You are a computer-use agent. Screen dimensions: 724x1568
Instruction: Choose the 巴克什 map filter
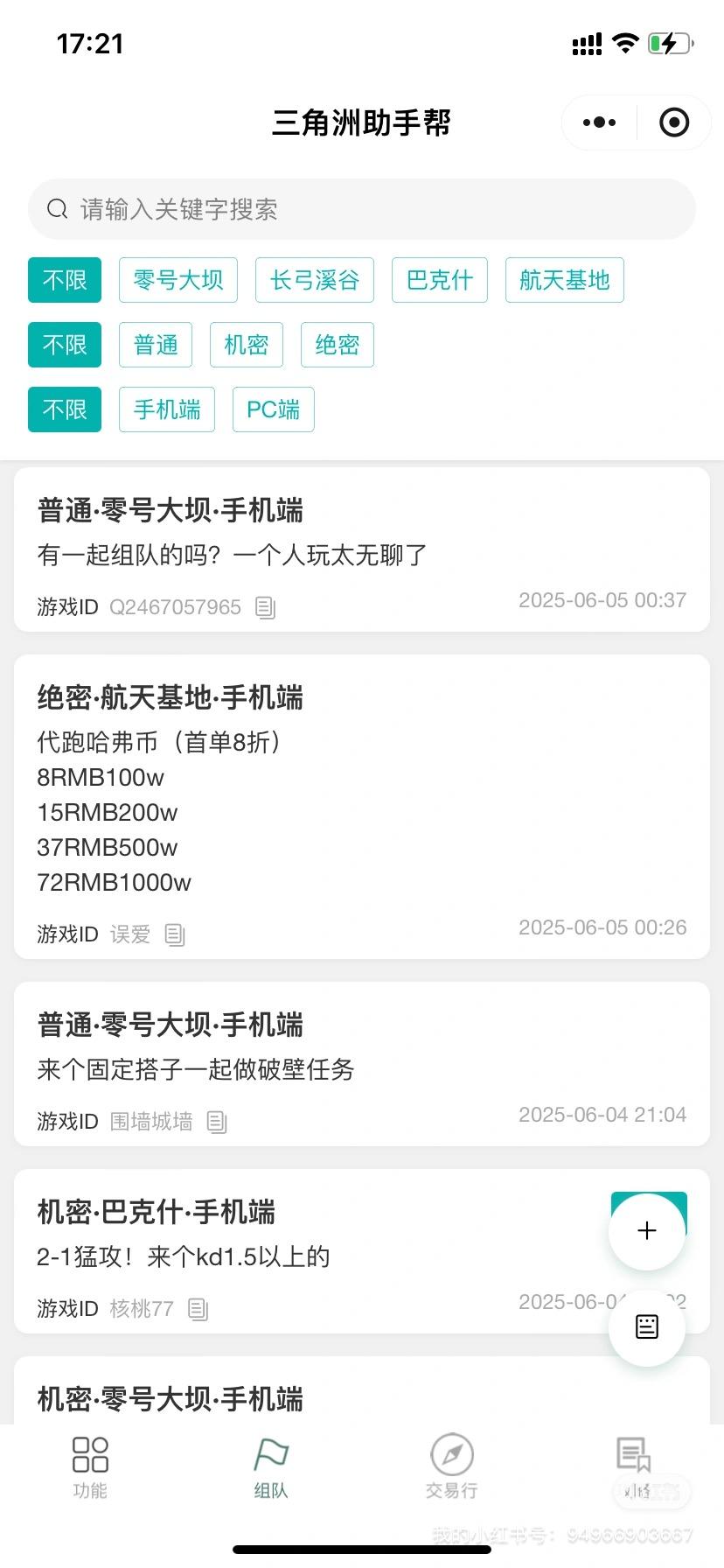439,280
